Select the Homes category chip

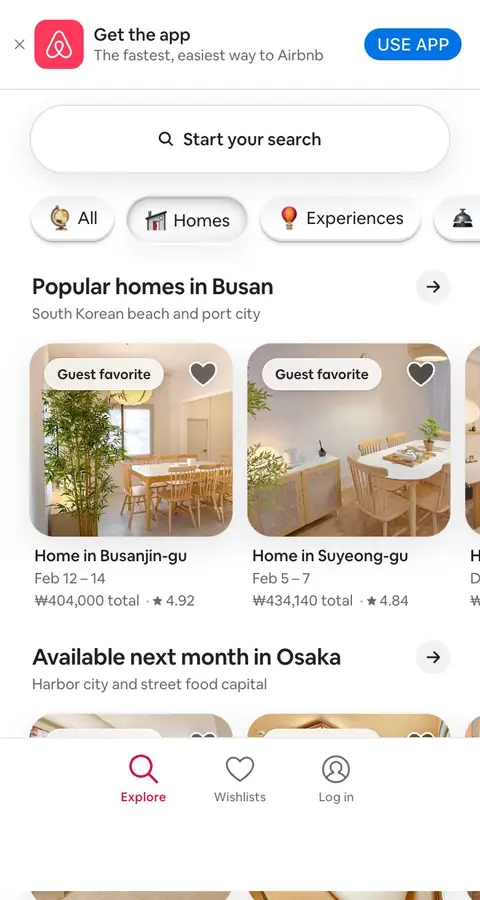point(187,220)
